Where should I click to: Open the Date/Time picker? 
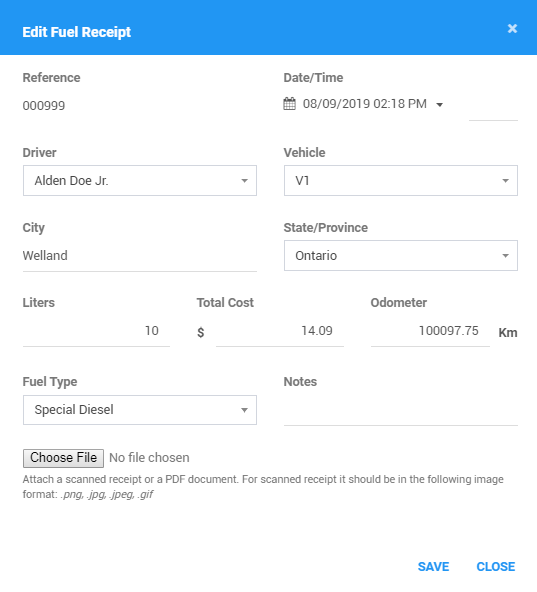(x=363, y=104)
